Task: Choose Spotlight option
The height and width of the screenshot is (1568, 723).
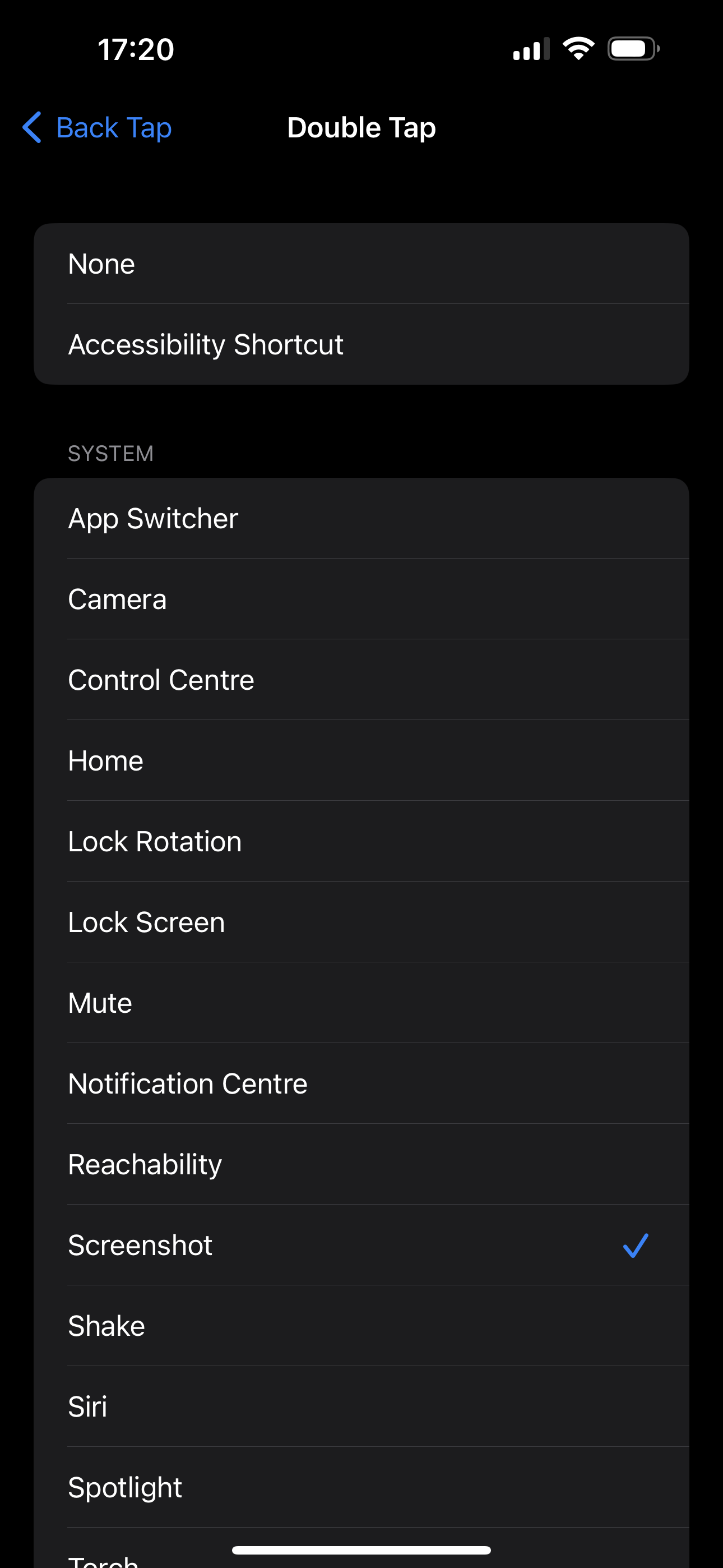Action: click(361, 1488)
